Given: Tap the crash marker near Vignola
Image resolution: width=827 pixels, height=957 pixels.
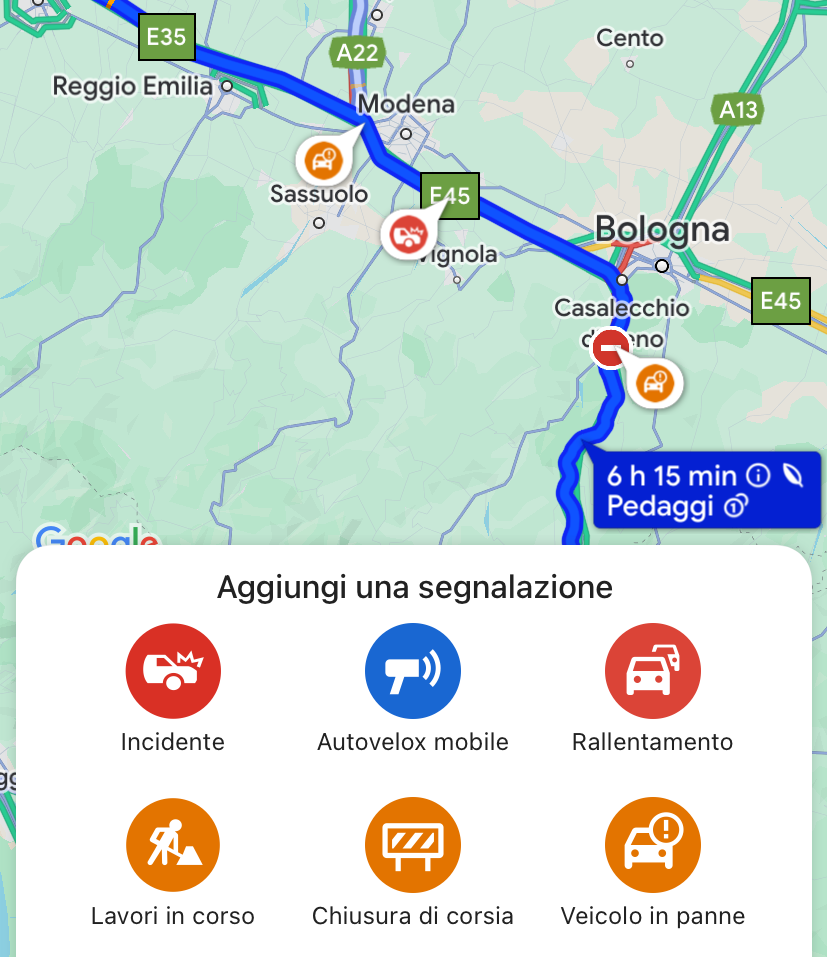Looking at the screenshot, I should click(407, 235).
